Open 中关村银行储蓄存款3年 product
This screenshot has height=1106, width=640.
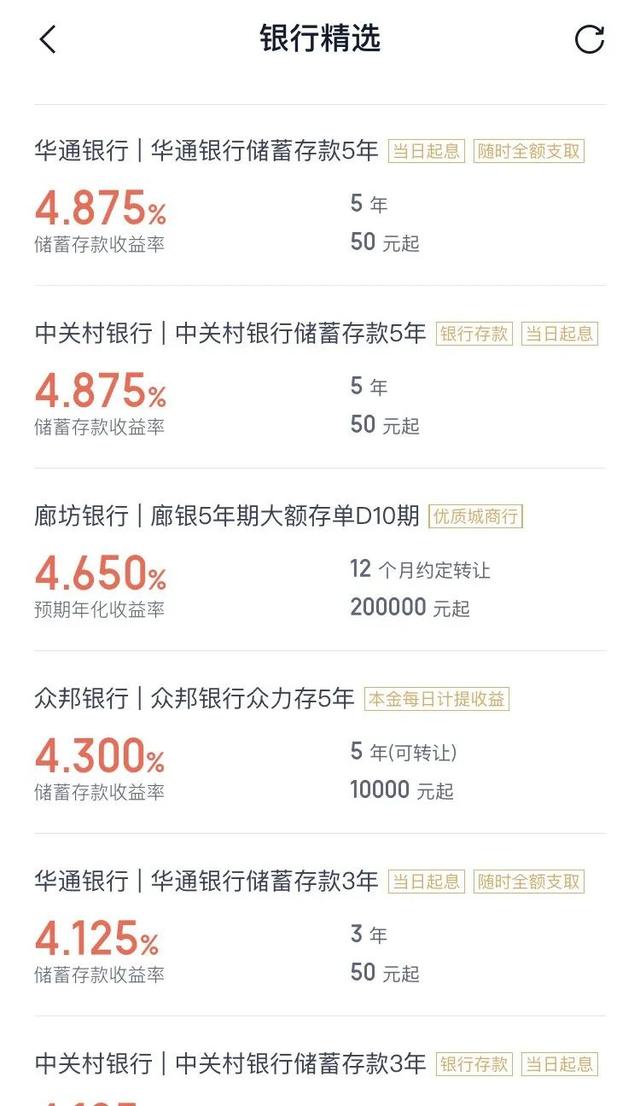[230, 1064]
